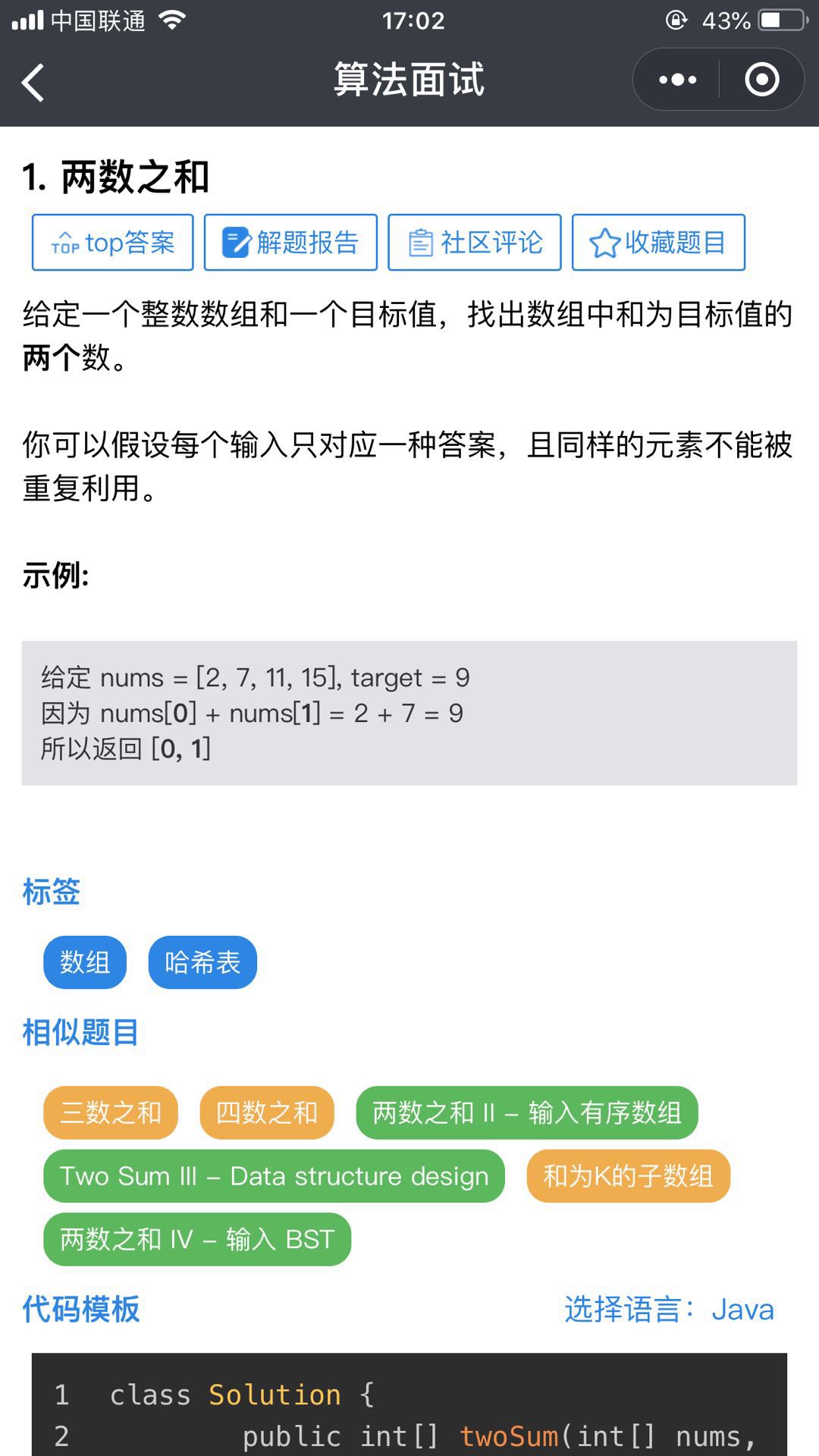Close the mini program via circle icon
The image size is (819, 1456).
click(x=761, y=80)
